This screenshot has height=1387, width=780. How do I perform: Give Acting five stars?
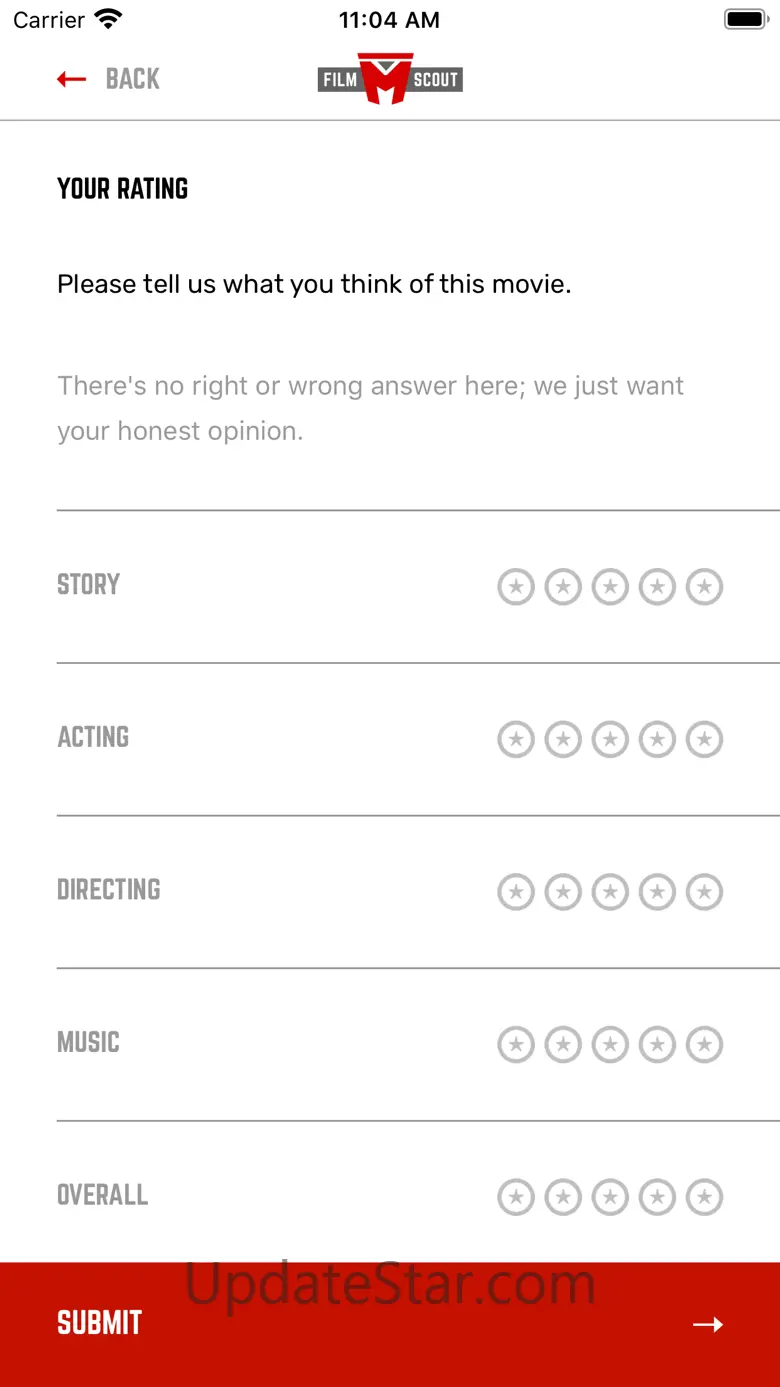704,740
